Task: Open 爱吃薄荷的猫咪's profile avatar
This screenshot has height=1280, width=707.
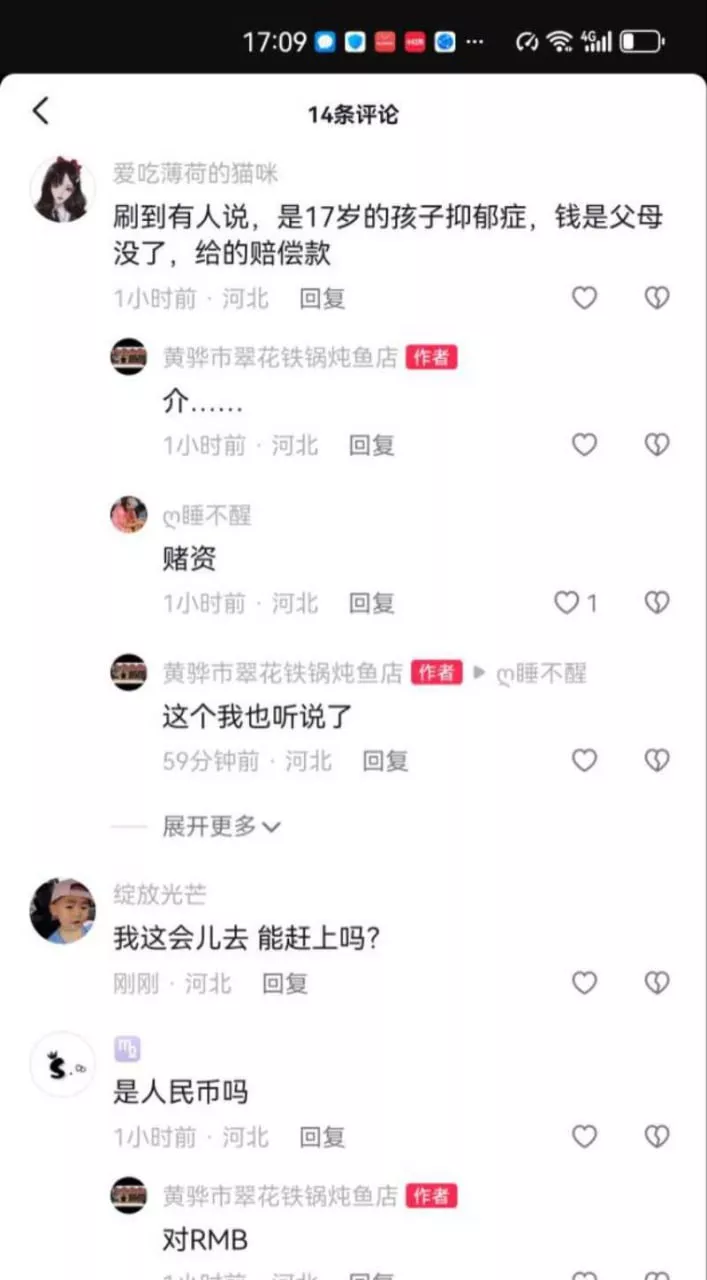Action: tap(62, 189)
